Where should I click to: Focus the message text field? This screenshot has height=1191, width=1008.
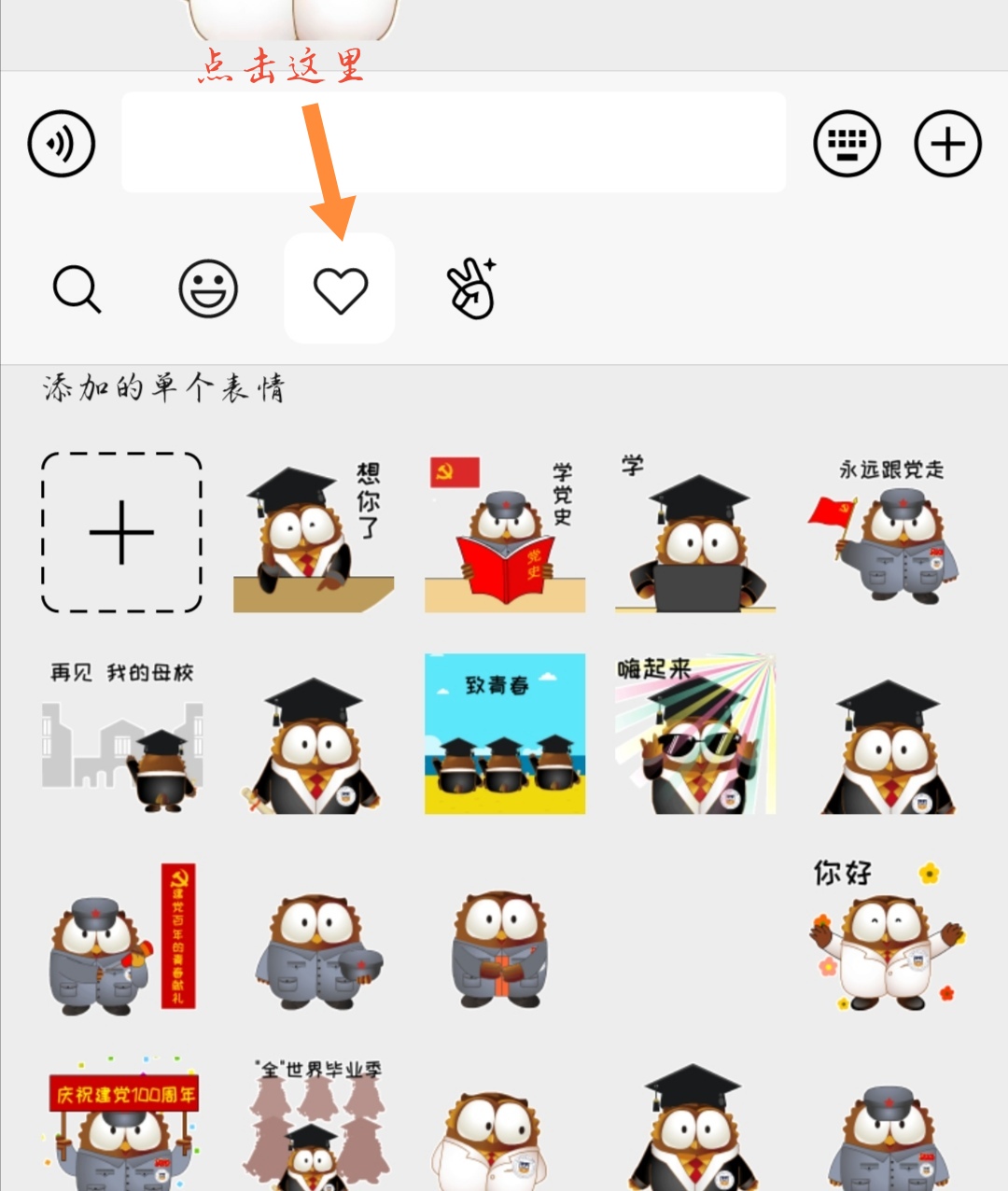(453, 142)
